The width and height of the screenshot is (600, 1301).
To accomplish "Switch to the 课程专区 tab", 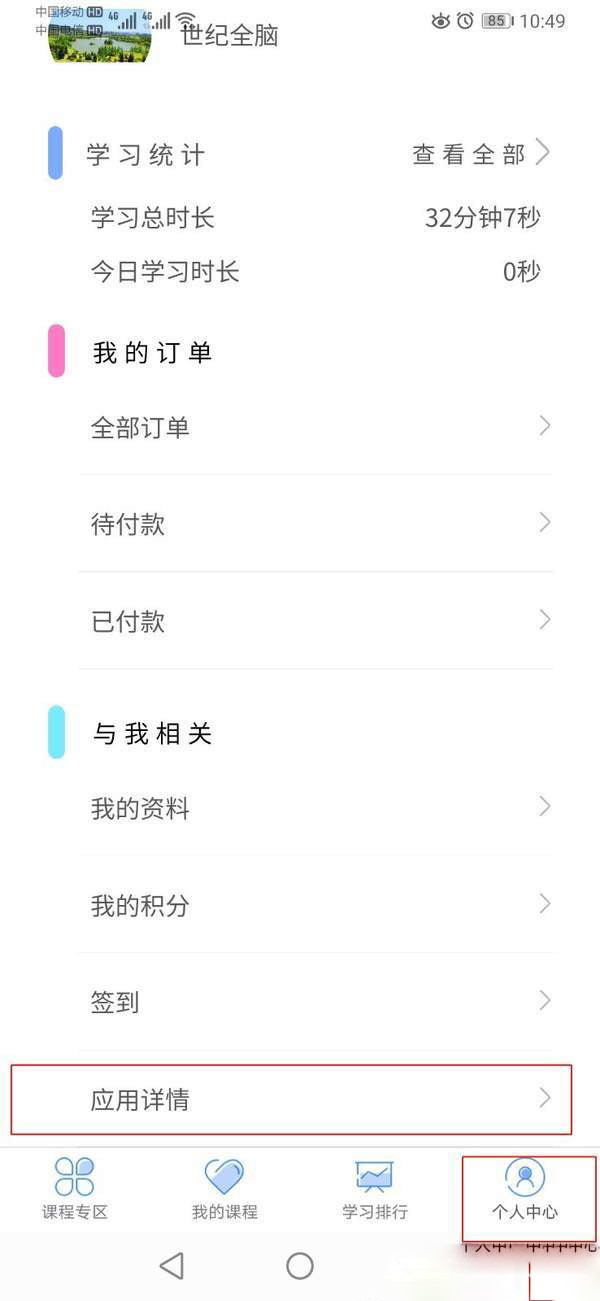I will click(x=75, y=1190).
